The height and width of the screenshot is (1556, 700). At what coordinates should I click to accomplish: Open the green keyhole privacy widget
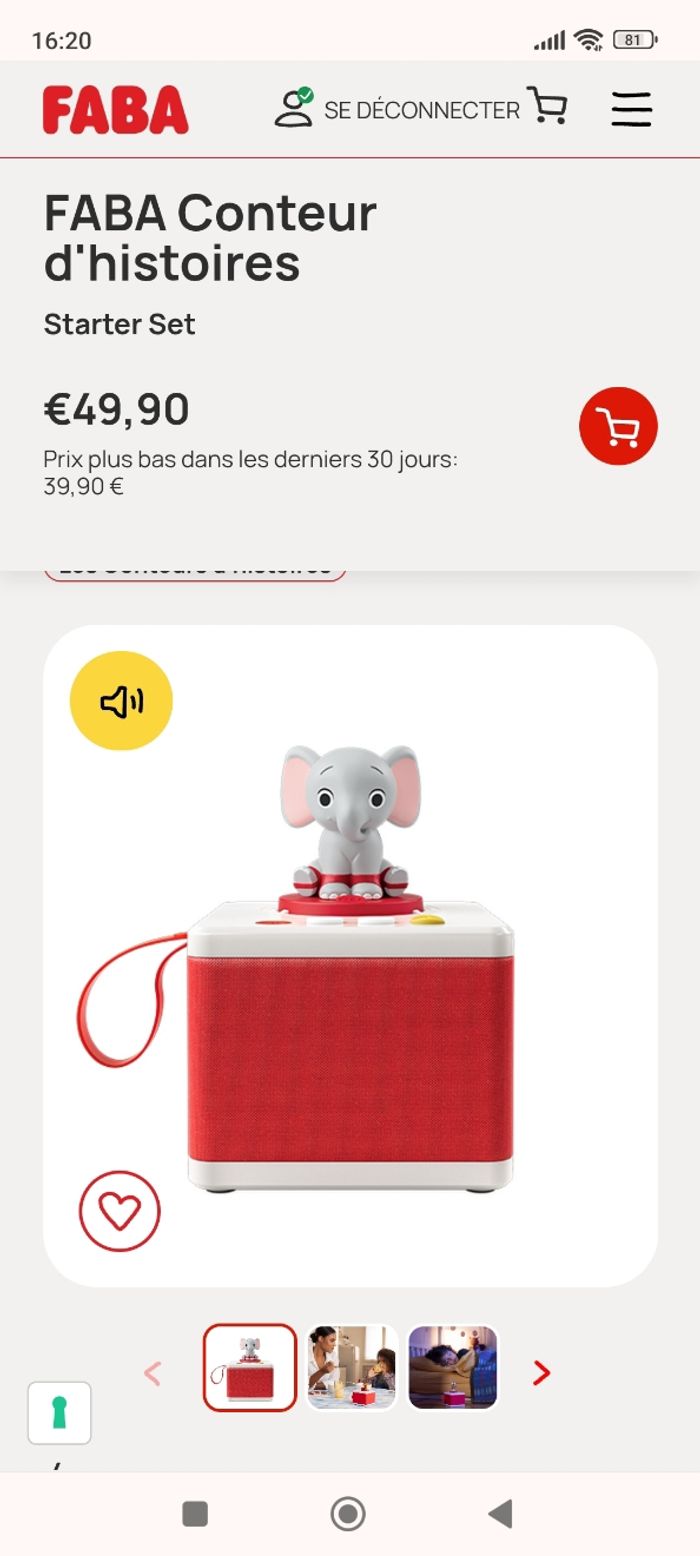tap(59, 1412)
